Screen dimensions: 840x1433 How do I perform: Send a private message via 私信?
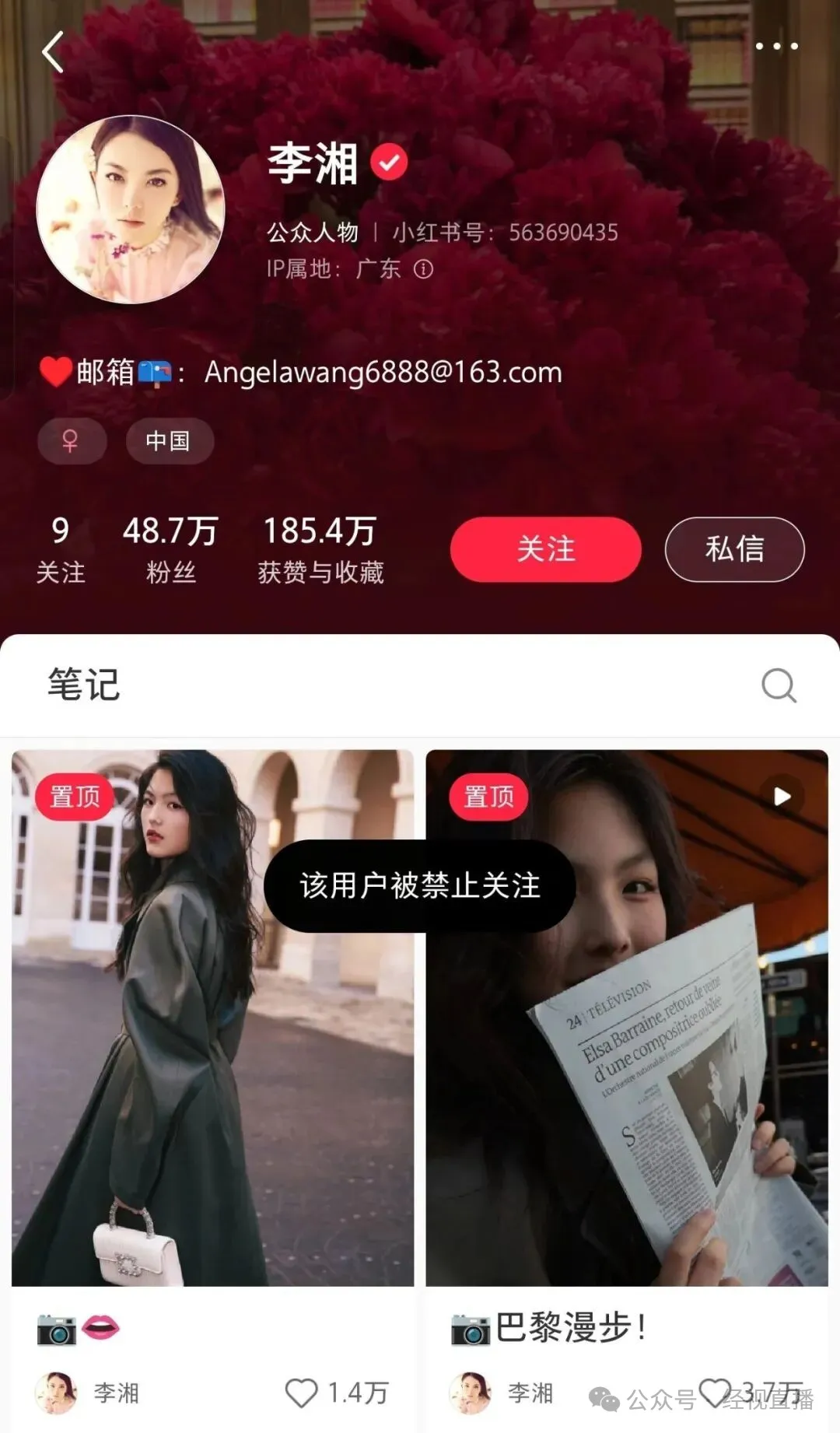733,549
